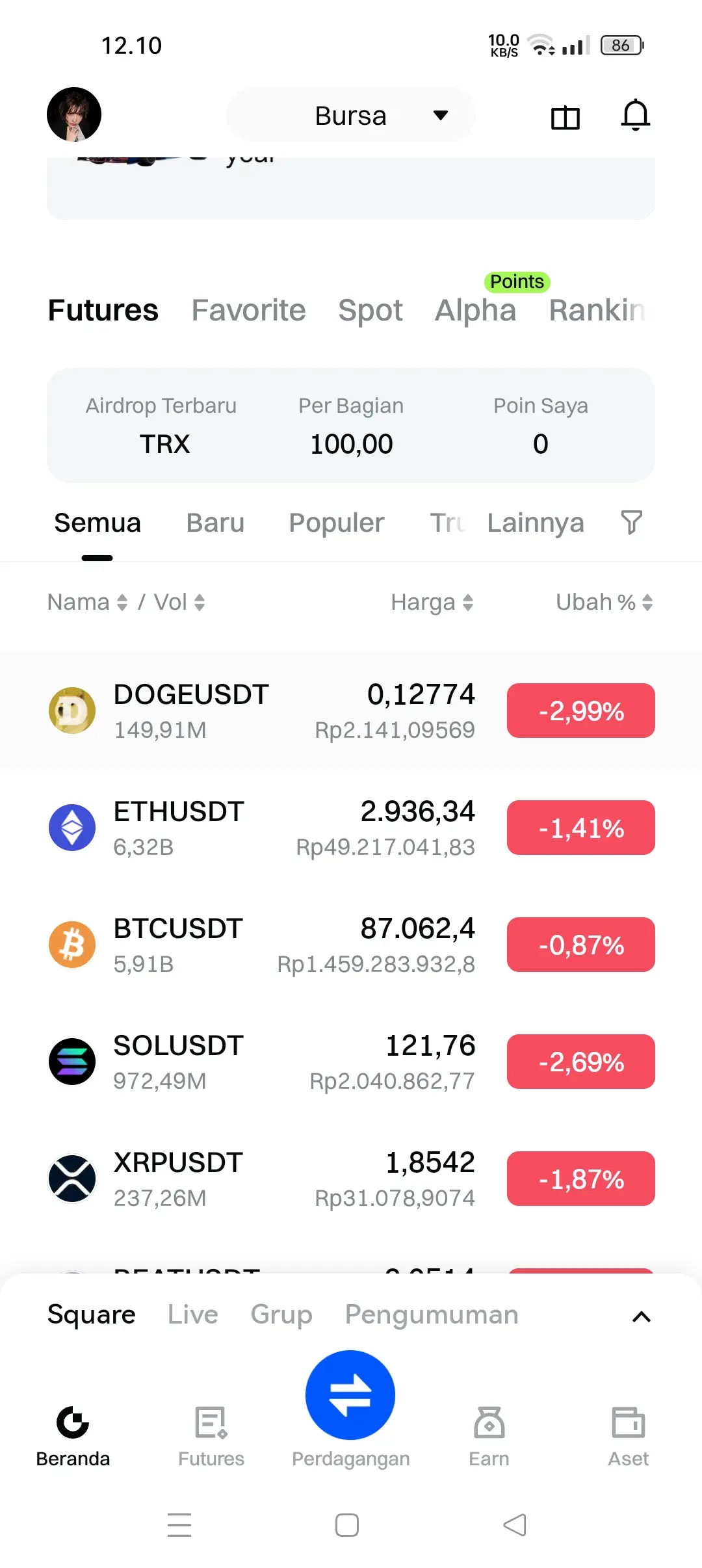Open the Perdagangan trade button

(350, 1395)
